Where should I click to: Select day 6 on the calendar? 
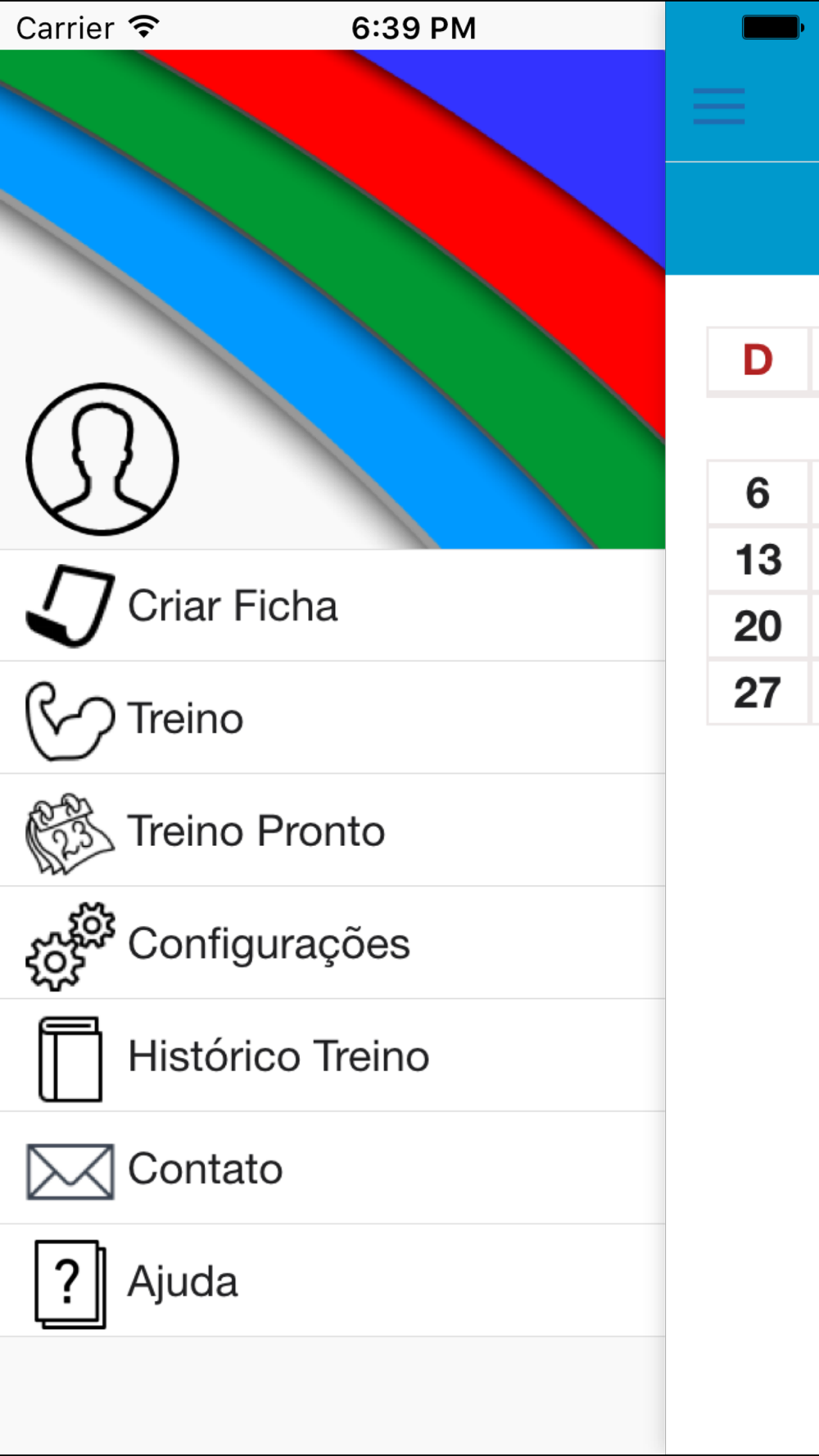click(x=758, y=493)
